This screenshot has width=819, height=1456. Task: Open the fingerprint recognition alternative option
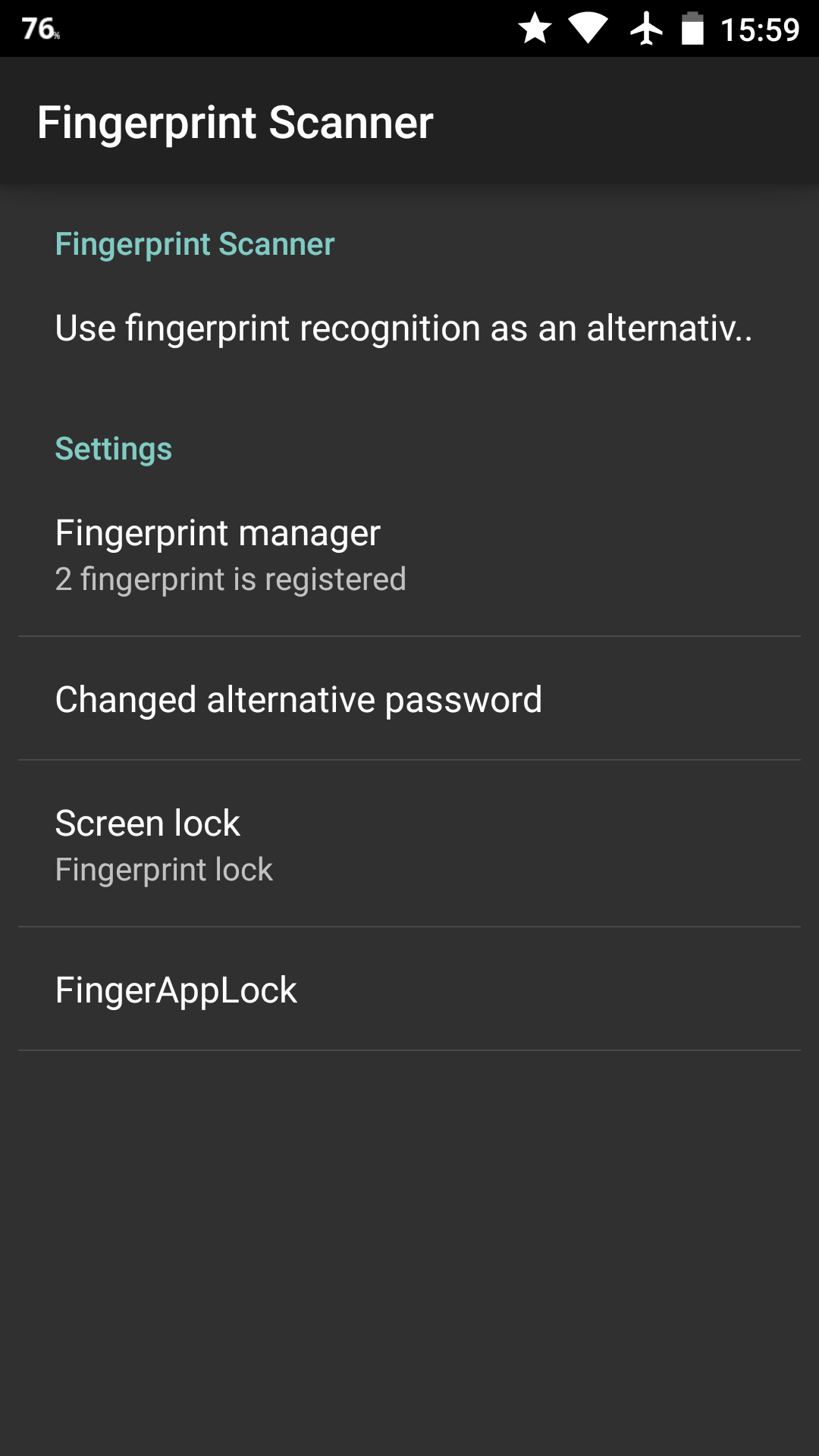coord(409,328)
